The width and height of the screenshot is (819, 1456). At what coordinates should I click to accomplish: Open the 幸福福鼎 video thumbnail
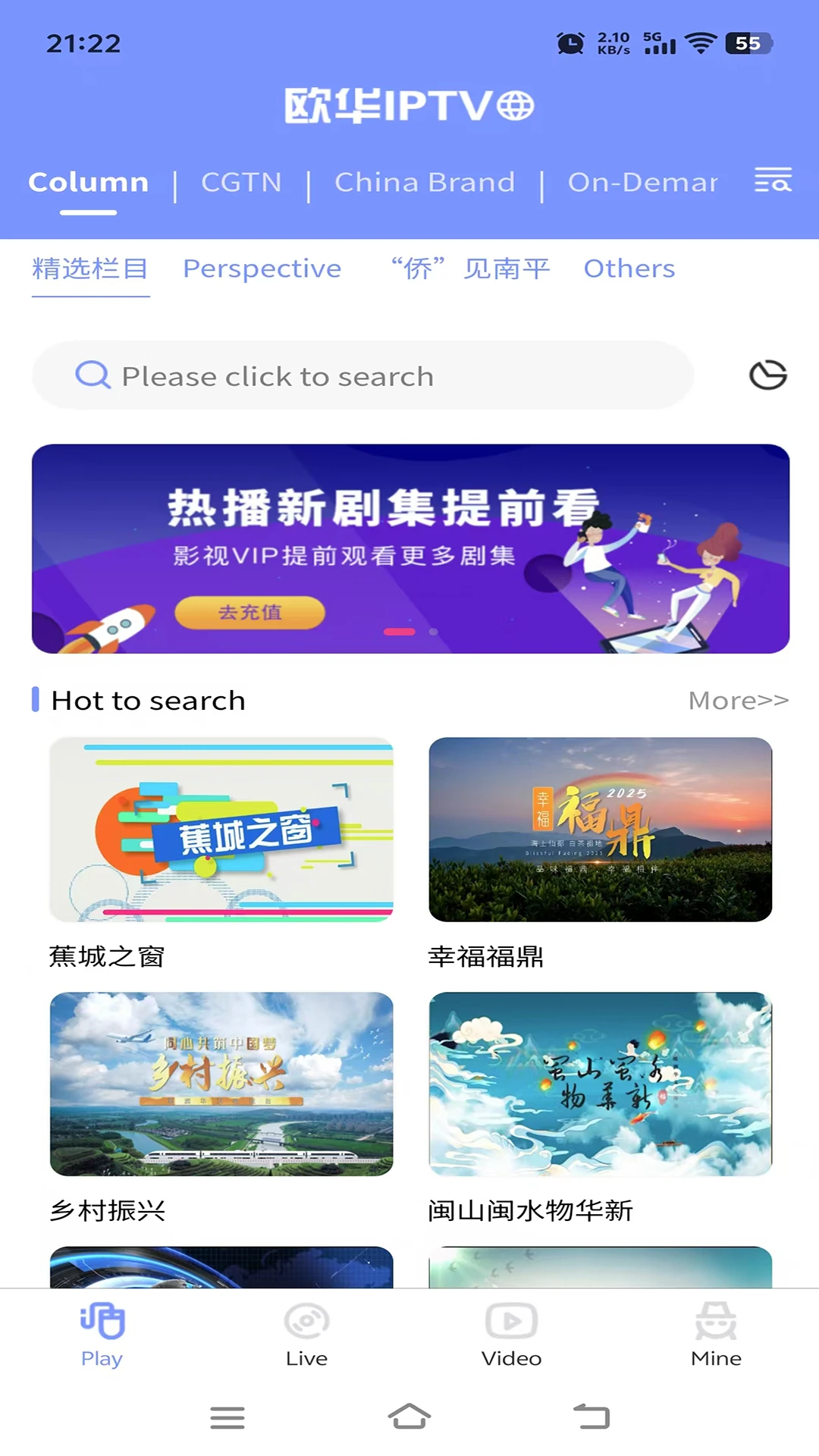tap(600, 831)
